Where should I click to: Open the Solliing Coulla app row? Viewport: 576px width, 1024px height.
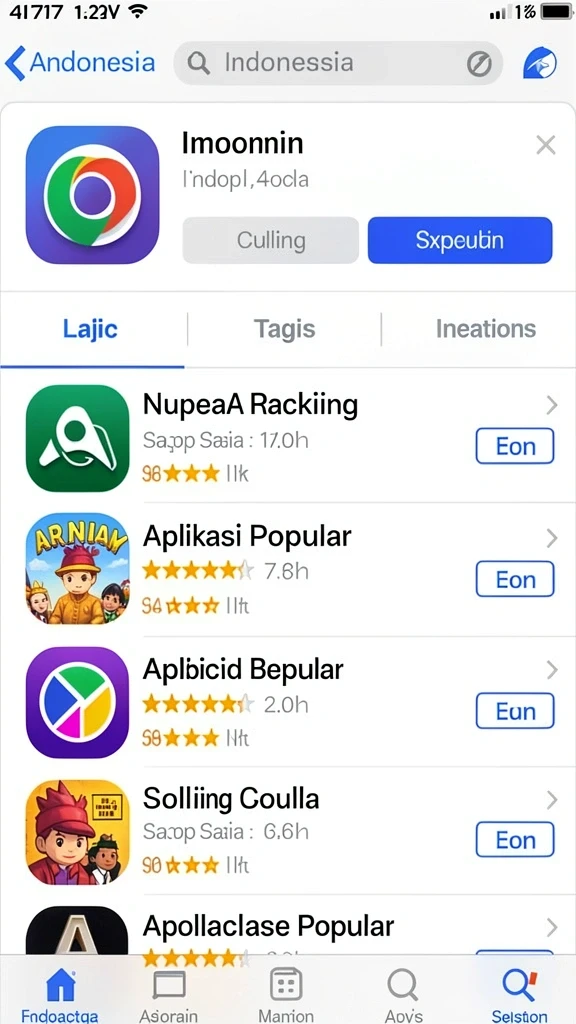pyautogui.click(x=288, y=831)
